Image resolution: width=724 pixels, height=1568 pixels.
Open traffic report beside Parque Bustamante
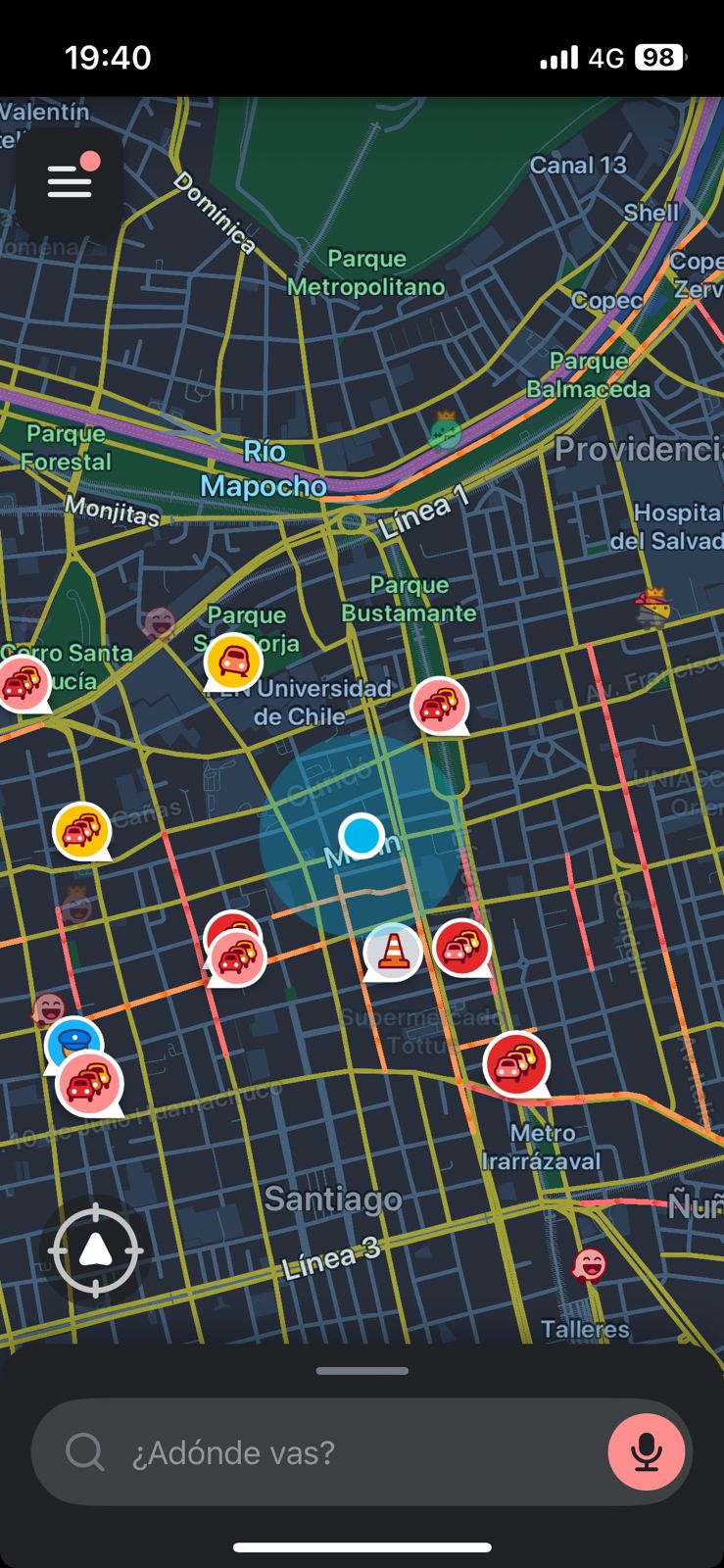pos(438,705)
